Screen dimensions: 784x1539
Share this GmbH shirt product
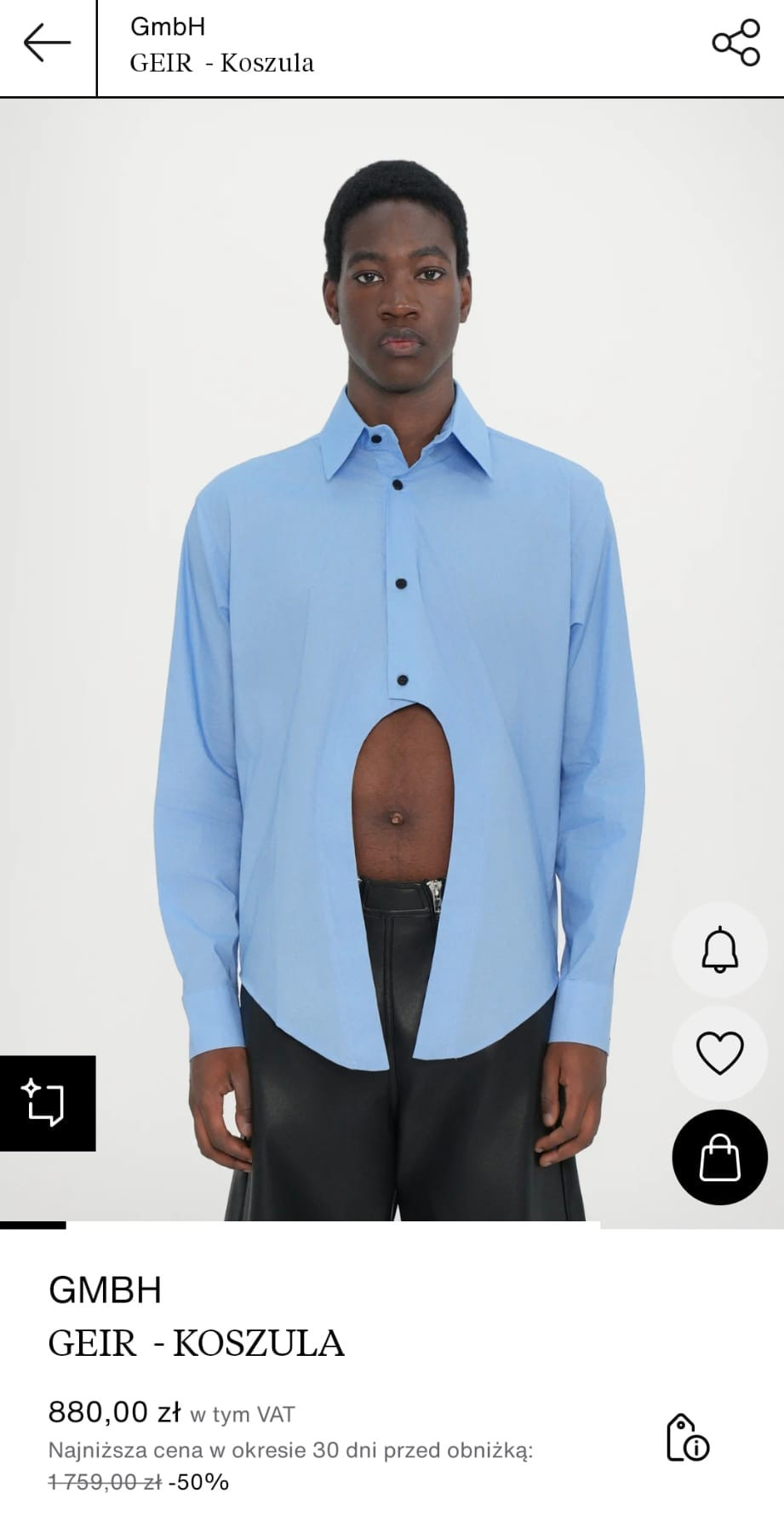click(735, 43)
